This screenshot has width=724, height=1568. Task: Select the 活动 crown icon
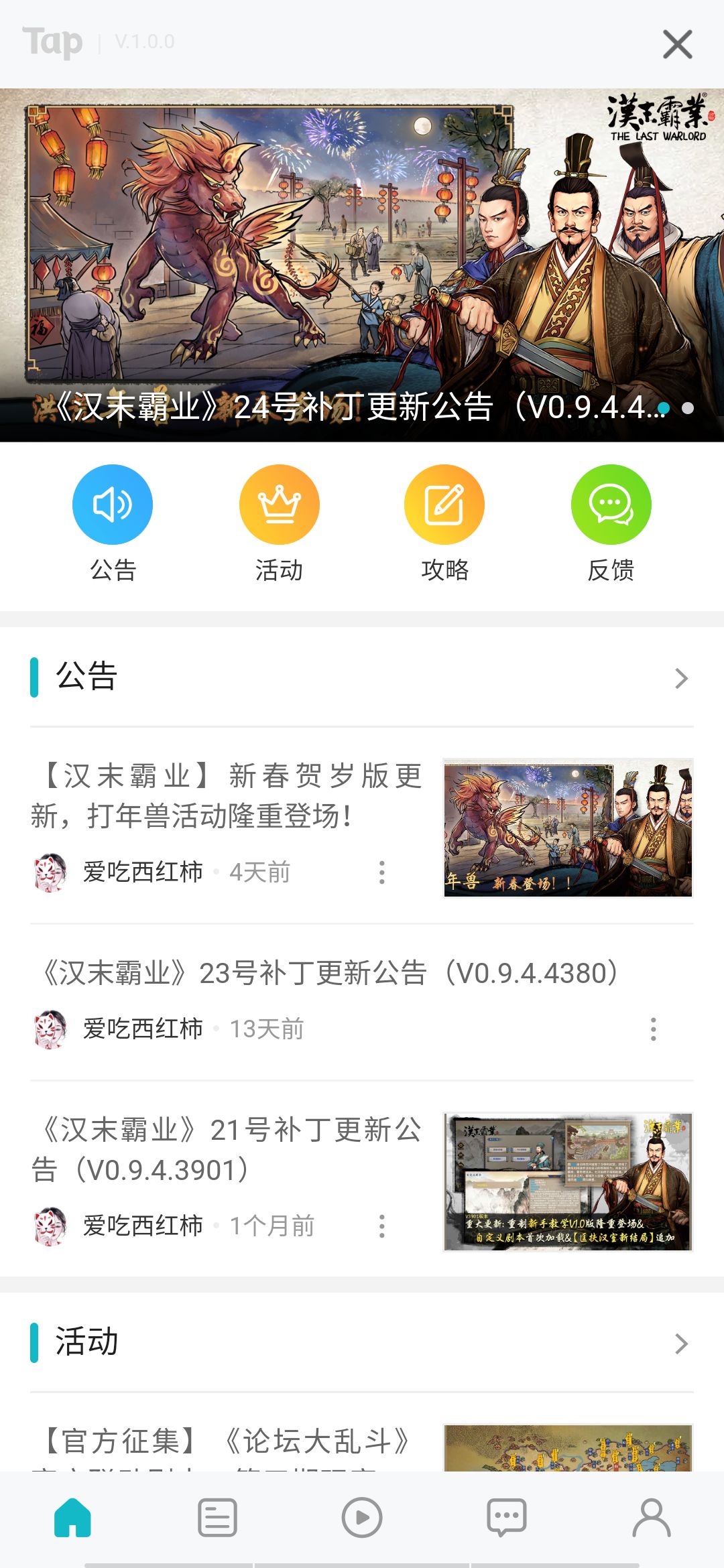(278, 504)
